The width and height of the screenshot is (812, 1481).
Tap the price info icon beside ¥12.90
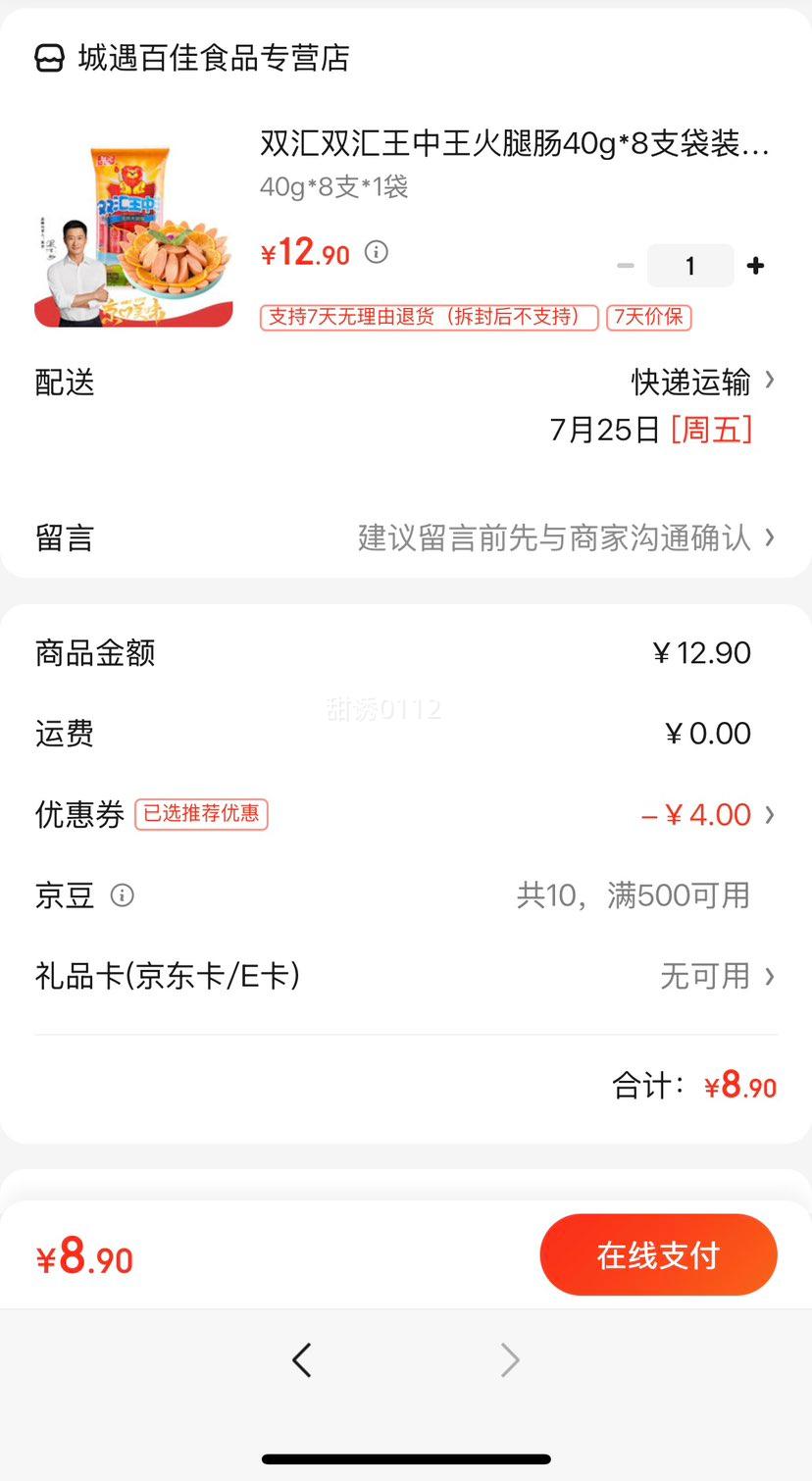[x=377, y=253]
